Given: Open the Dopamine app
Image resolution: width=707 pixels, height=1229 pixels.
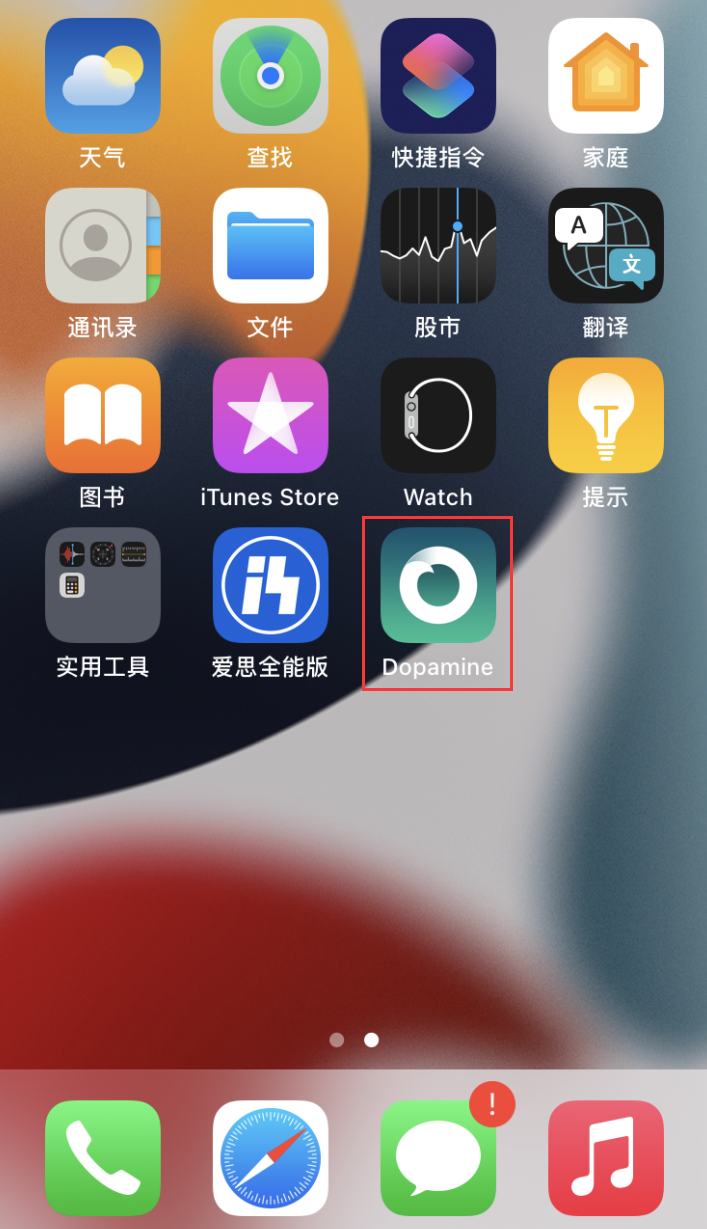Looking at the screenshot, I should (438, 586).
